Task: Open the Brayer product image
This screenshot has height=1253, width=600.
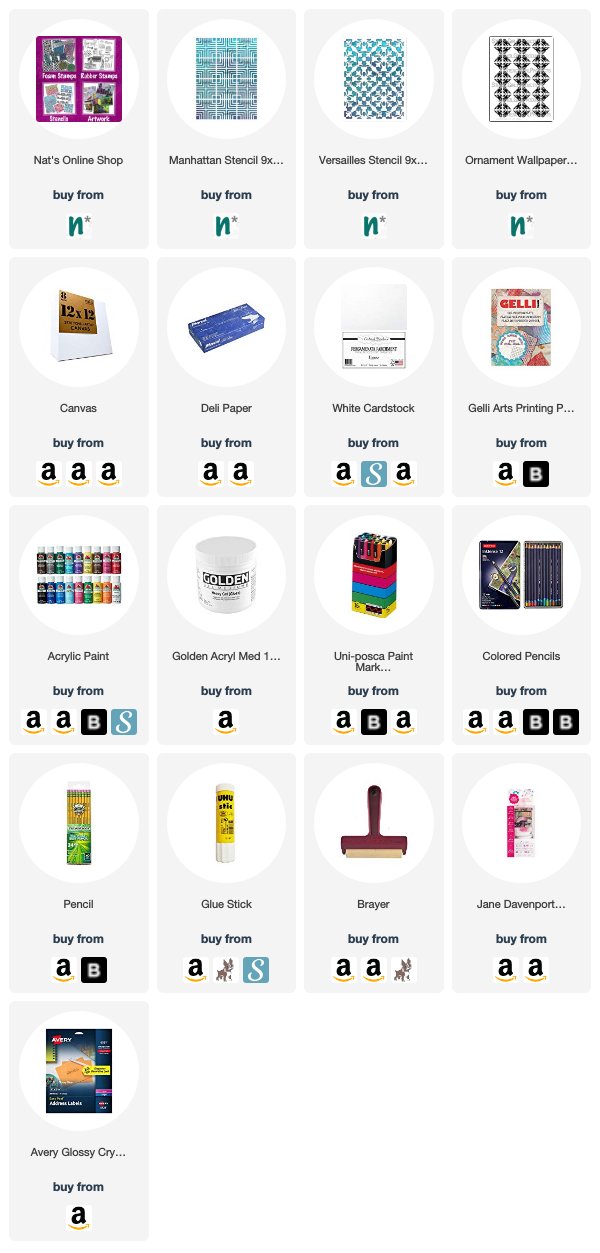Action: point(373,823)
